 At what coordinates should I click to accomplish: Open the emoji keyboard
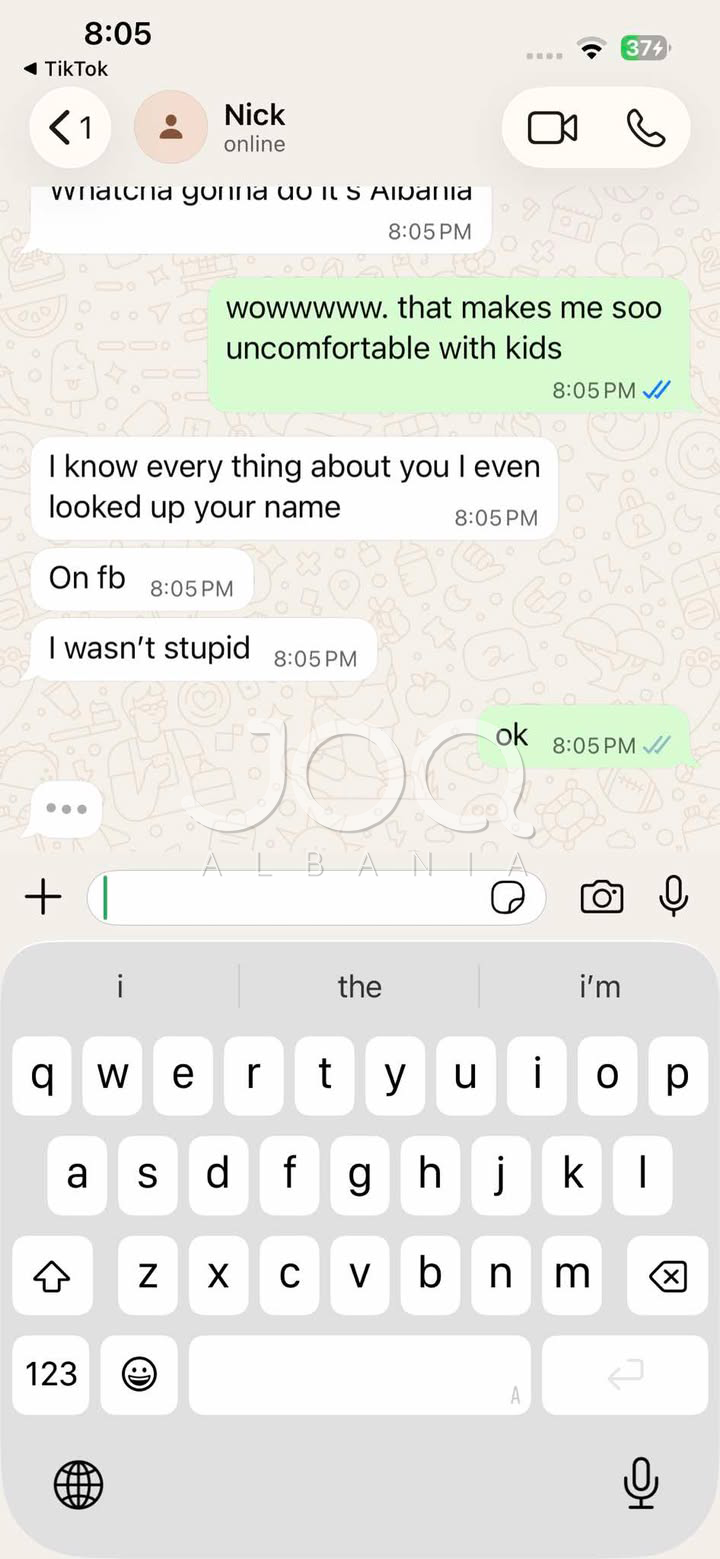pyautogui.click(x=139, y=1374)
